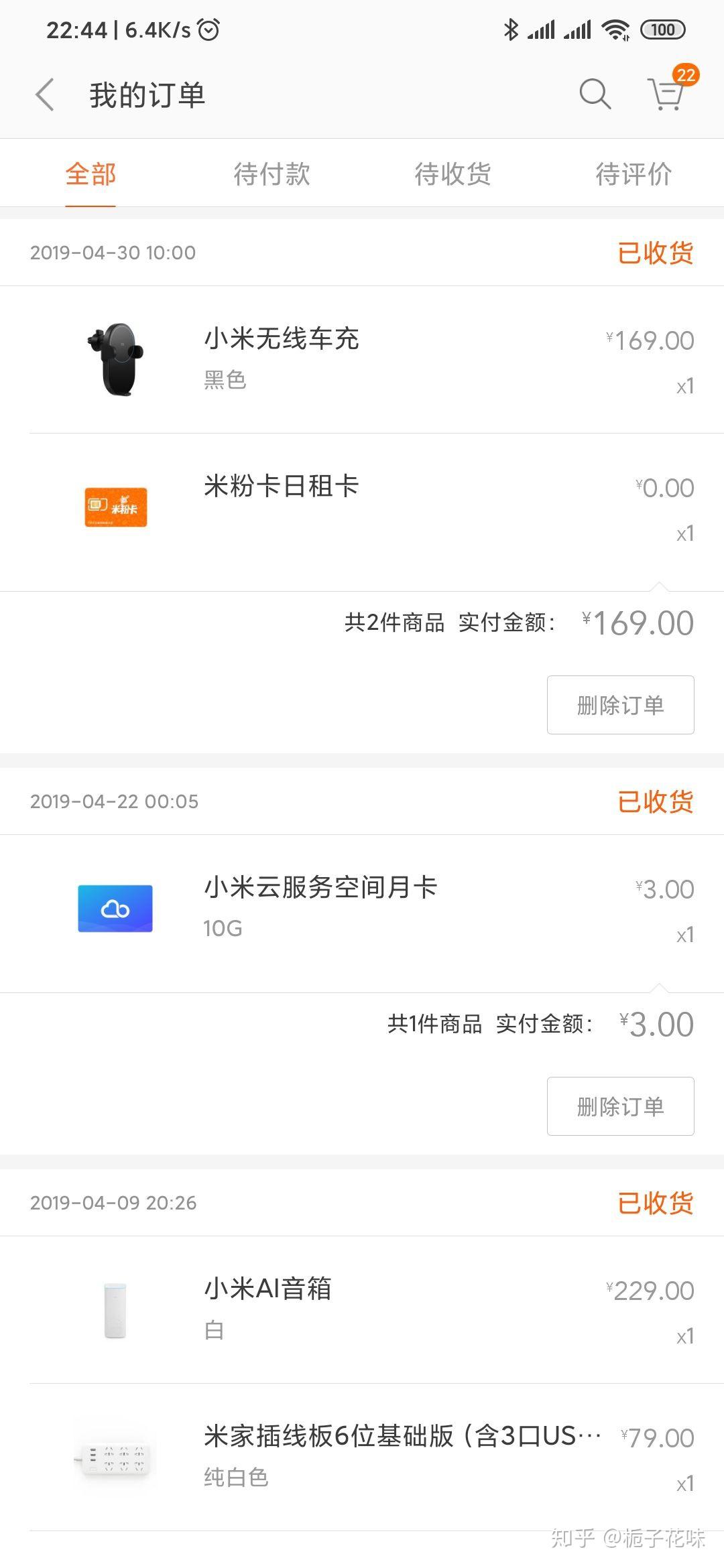Open the 米粉卡日租卡 order item

coord(362,507)
